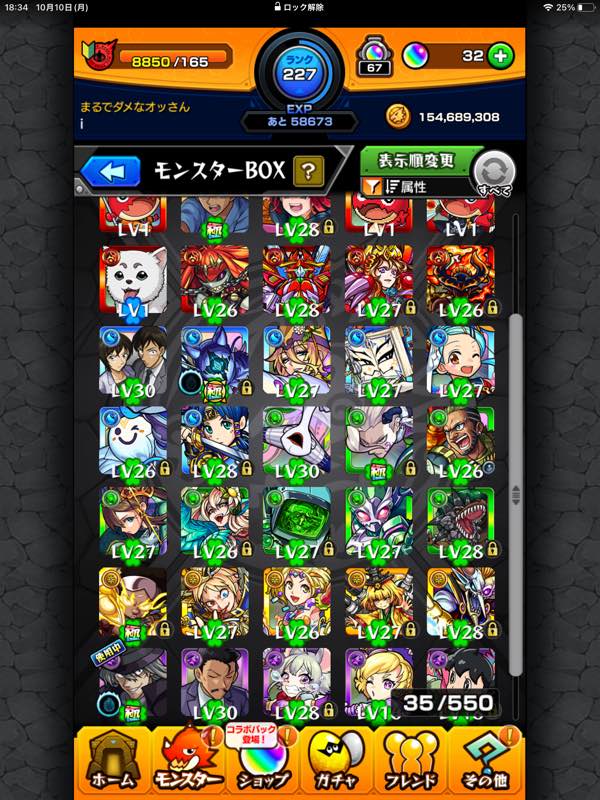The image size is (600, 800).
Task: Select the monster marked 使用中
Action: tap(133, 682)
